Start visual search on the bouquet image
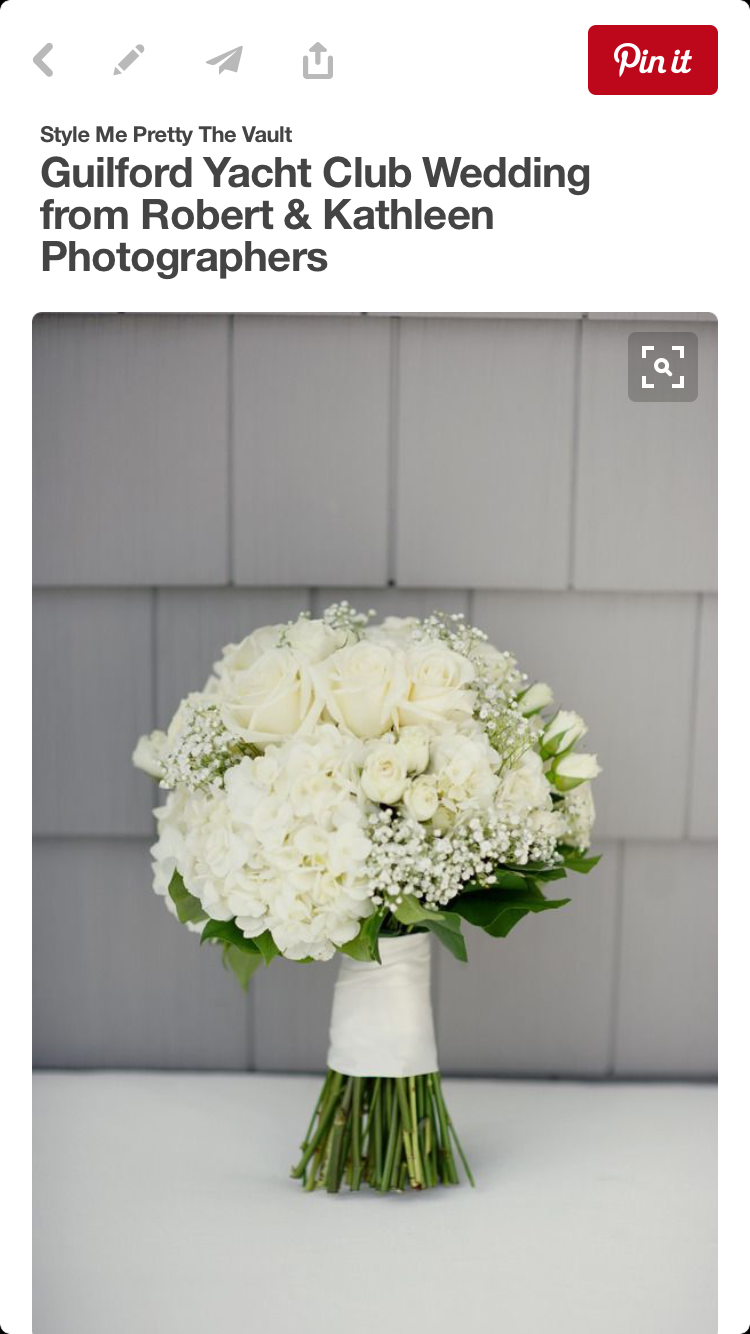Screen dimensions: 750x1334 662,367
